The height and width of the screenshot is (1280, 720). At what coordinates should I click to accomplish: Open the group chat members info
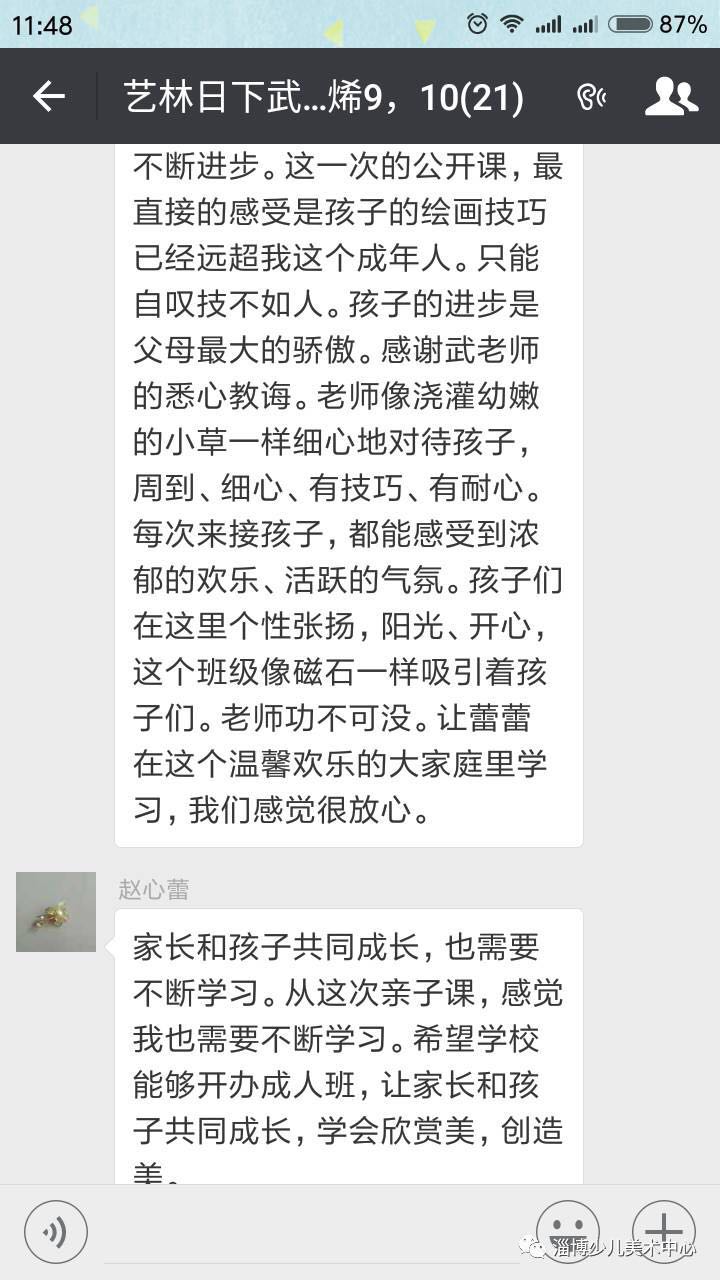coord(671,97)
